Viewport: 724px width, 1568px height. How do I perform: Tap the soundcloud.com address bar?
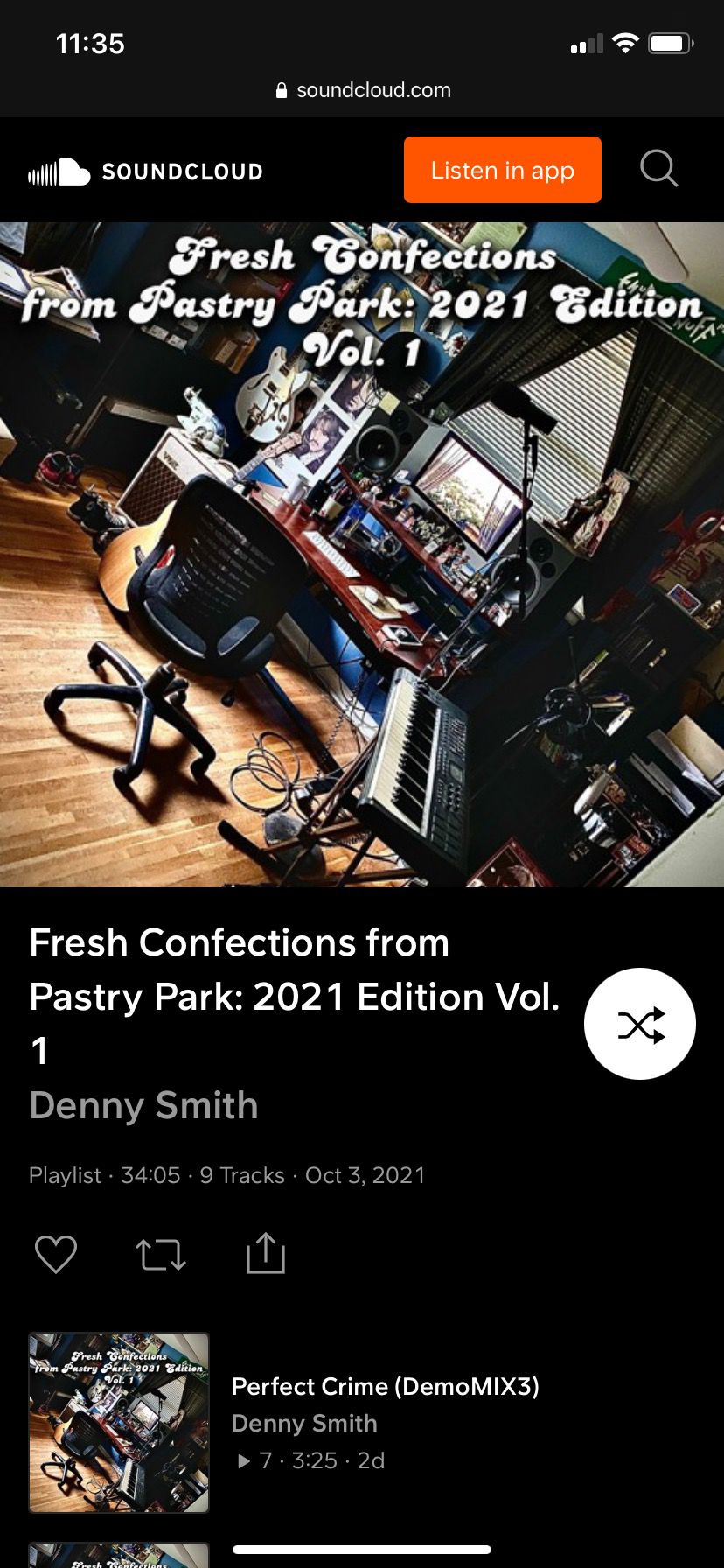coord(362,90)
